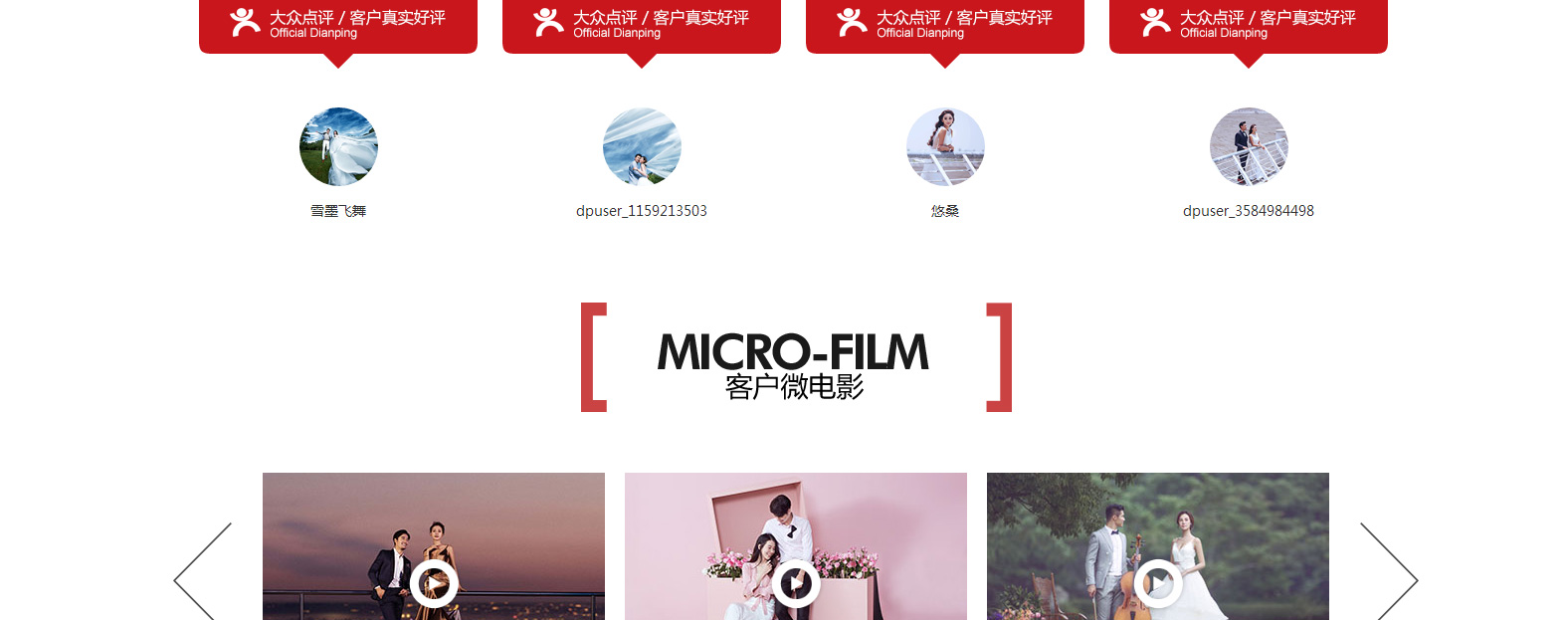
Task: View reviewer dpuser_3584984498's avatar
Action: pos(1249,146)
